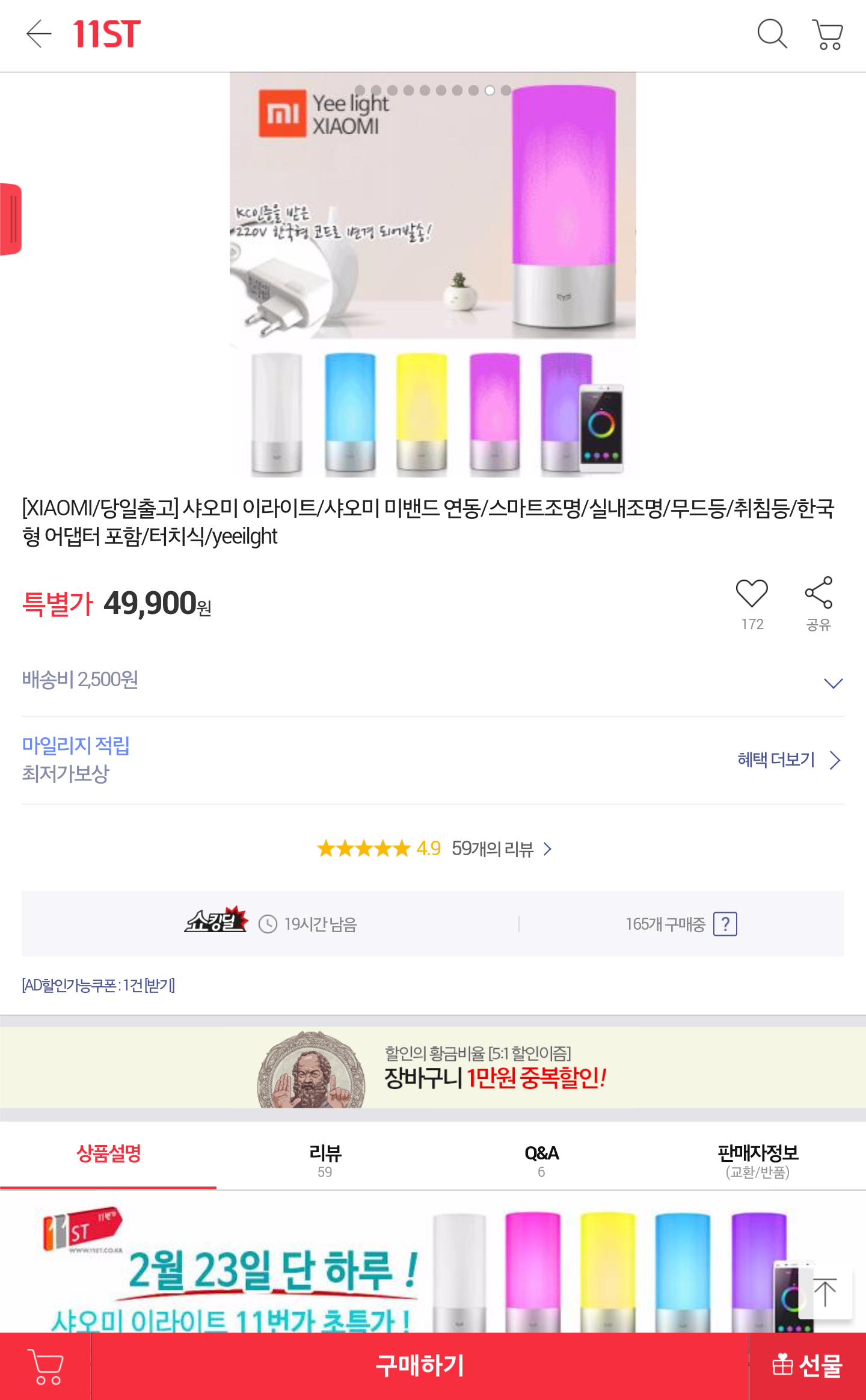Send as a gift with 선물 button
The width and height of the screenshot is (866, 1400).
tap(807, 1366)
